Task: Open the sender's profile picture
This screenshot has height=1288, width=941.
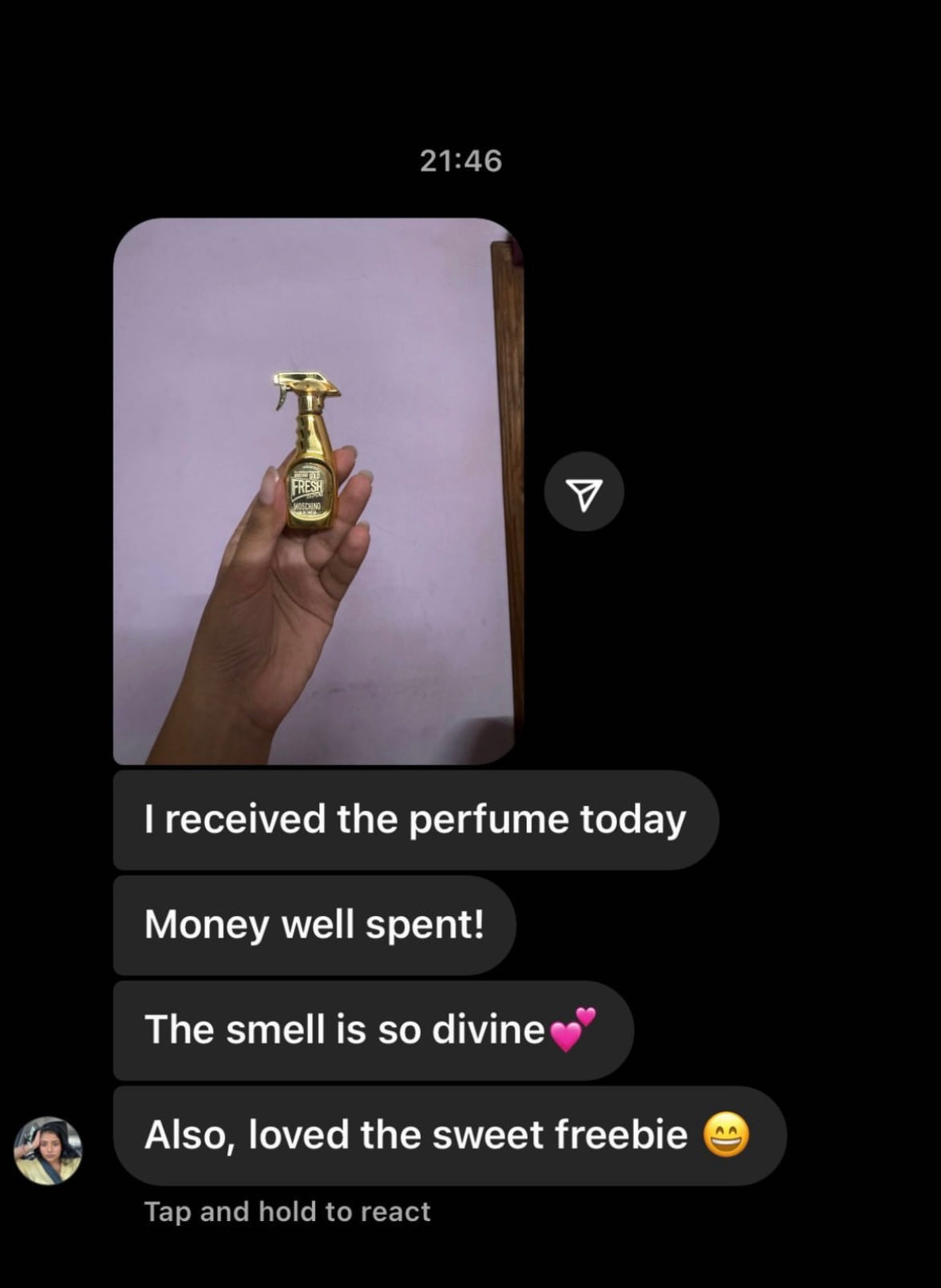Action: click(x=48, y=1150)
